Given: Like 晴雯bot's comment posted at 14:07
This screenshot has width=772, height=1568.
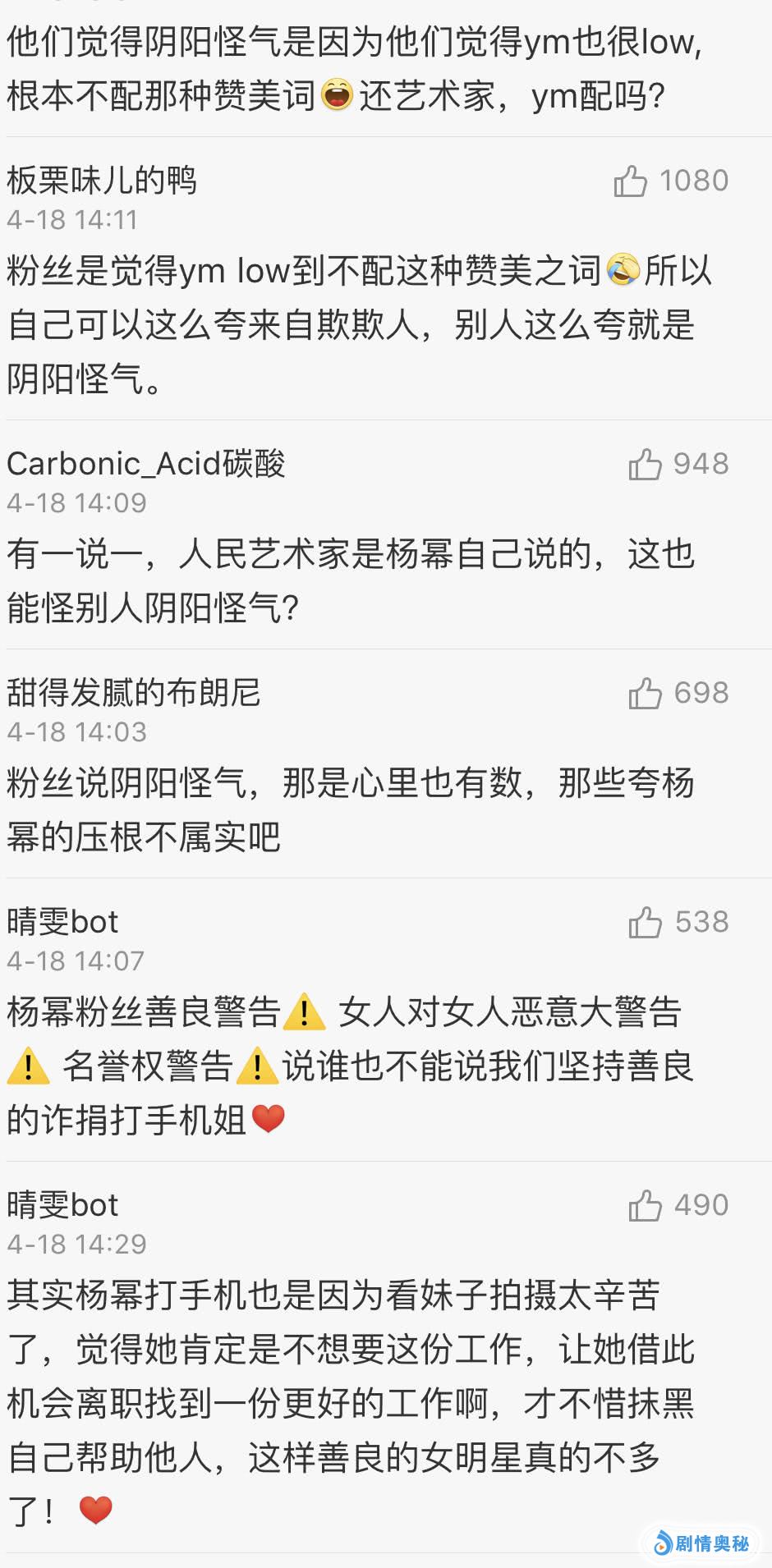Looking at the screenshot, I should click(645, 922).
